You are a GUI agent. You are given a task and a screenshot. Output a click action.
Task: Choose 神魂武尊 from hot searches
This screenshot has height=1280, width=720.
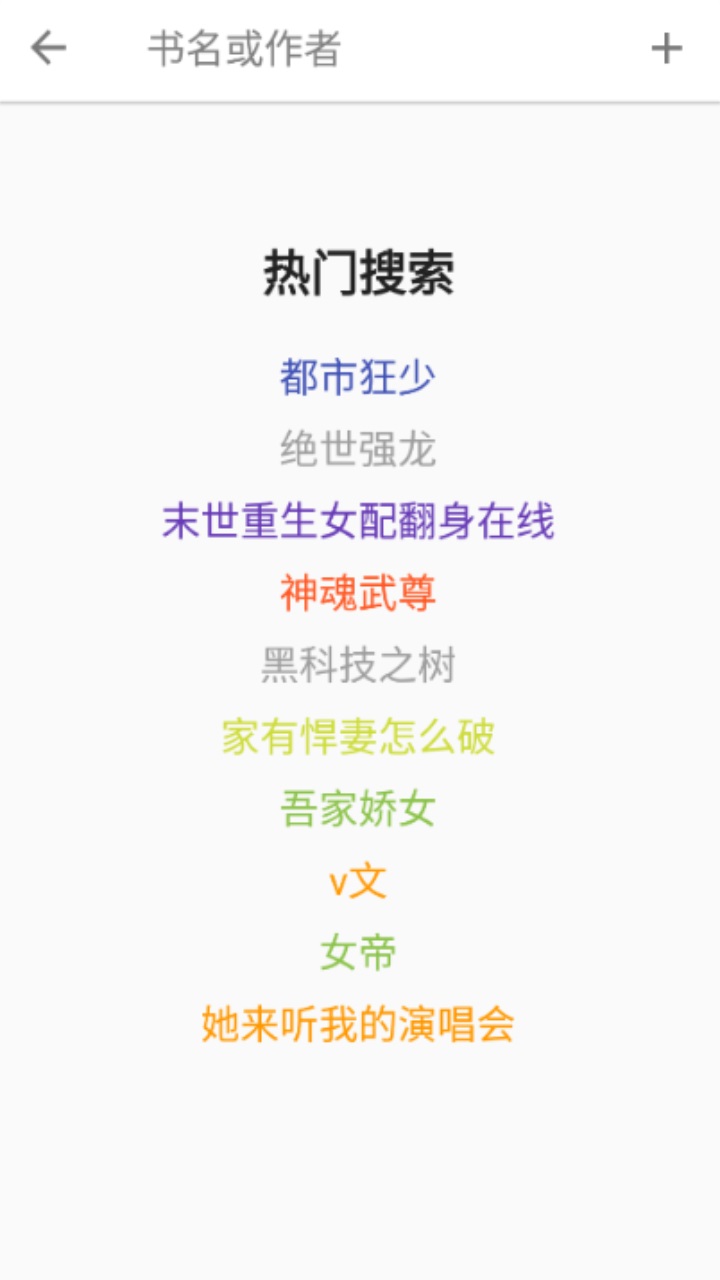(x=358, y=594)
